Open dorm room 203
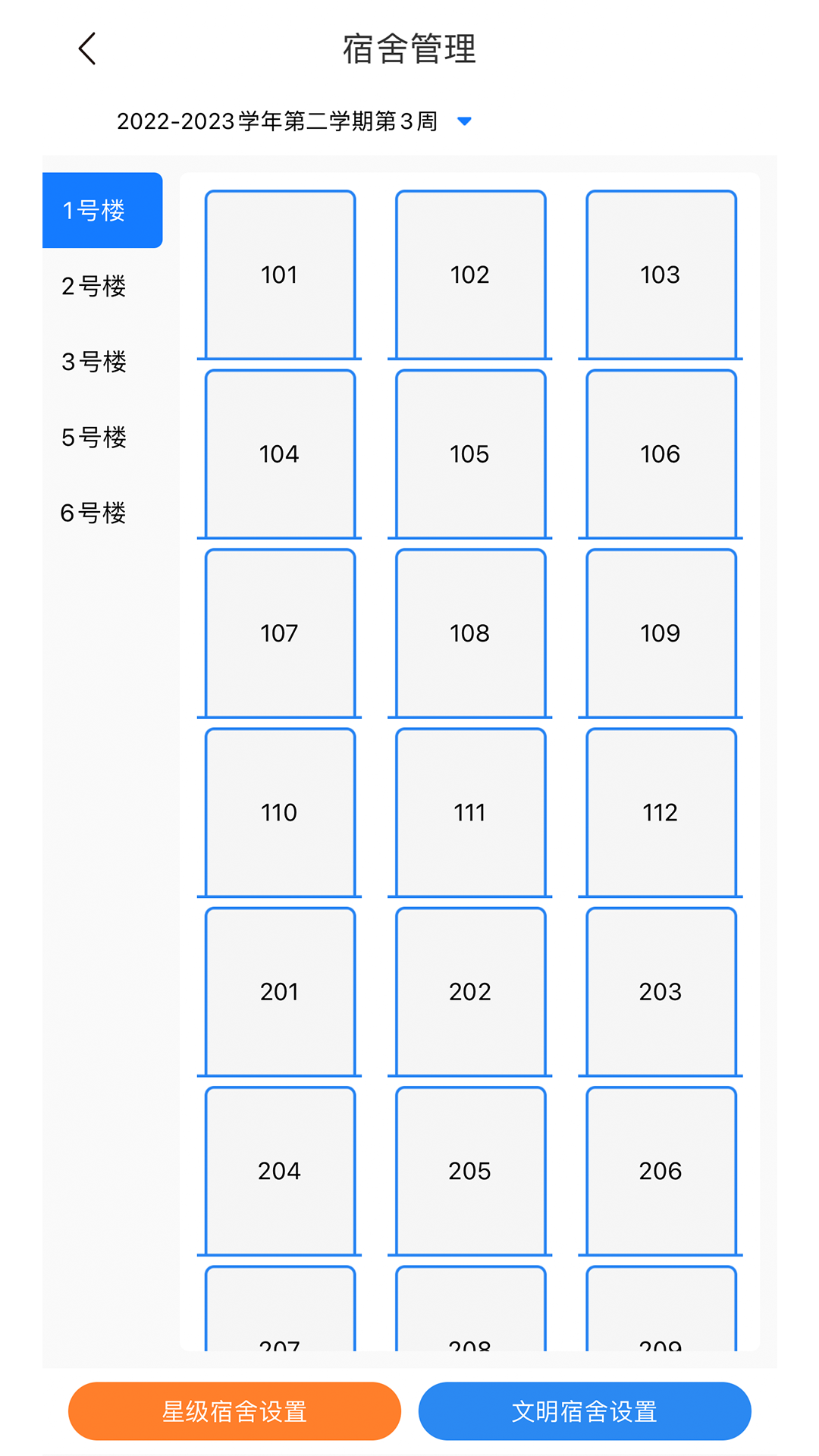The height and width of the screenshot is (1456, 819). [x=661, y=992]
